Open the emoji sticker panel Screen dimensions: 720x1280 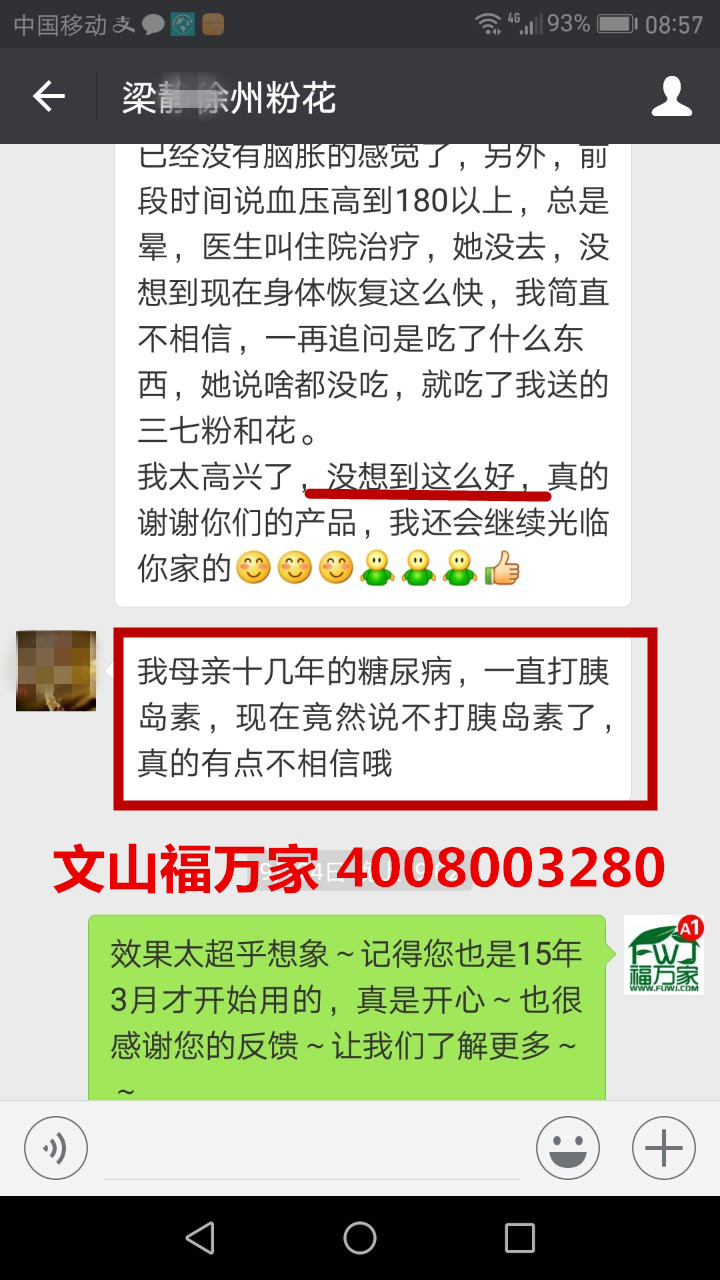567,1148
